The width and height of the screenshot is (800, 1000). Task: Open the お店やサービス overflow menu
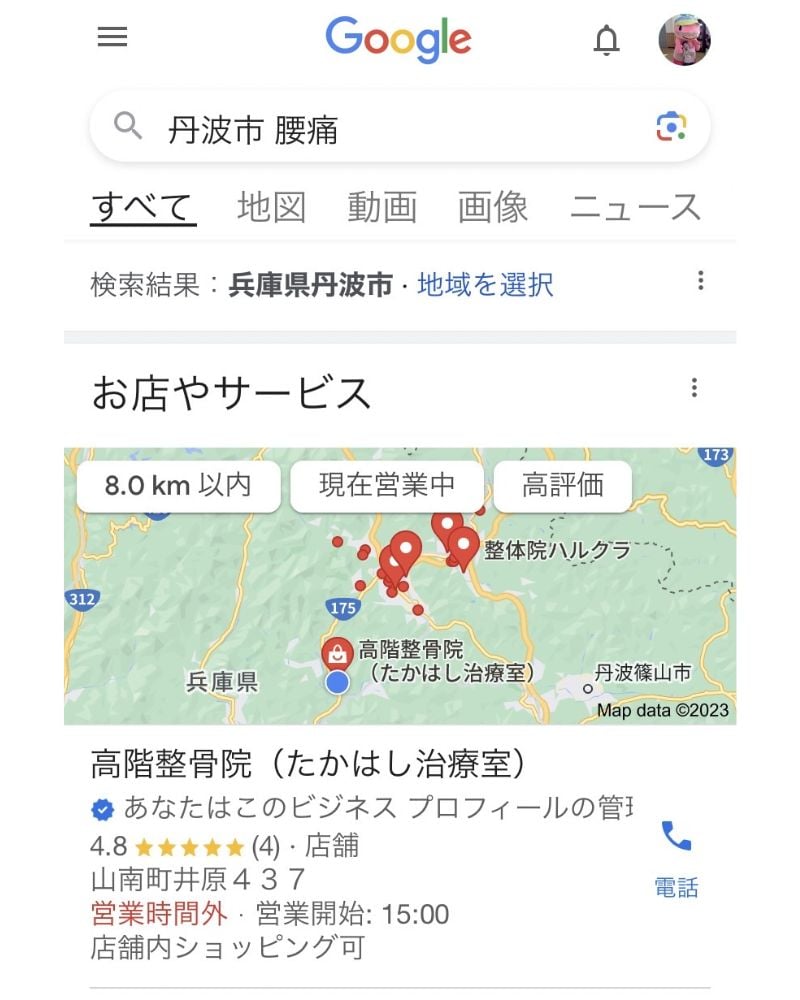tap(694, 388)
